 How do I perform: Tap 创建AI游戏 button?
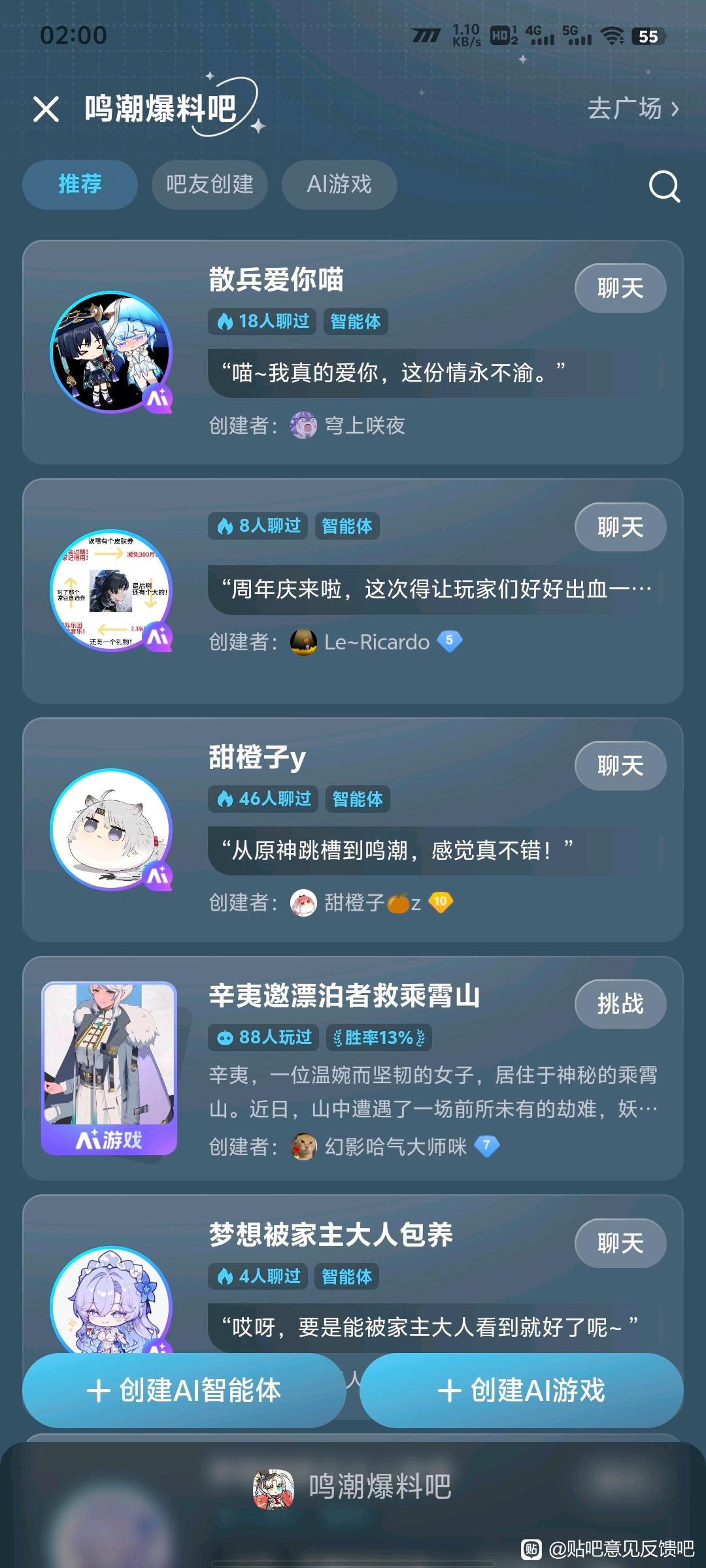point(521,1390)
